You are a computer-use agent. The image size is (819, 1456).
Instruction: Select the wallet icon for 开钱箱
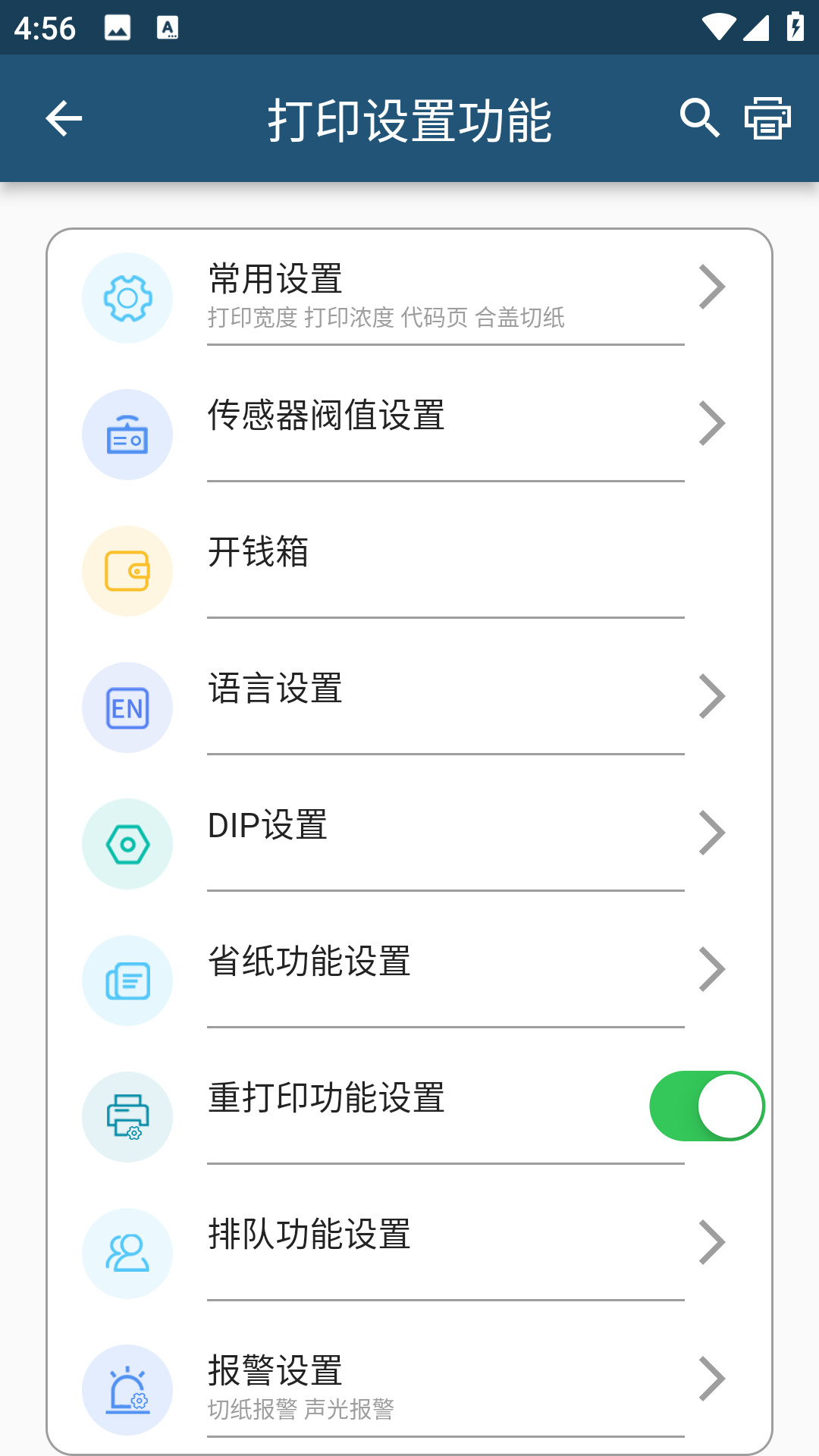click(x=127, y=570)
